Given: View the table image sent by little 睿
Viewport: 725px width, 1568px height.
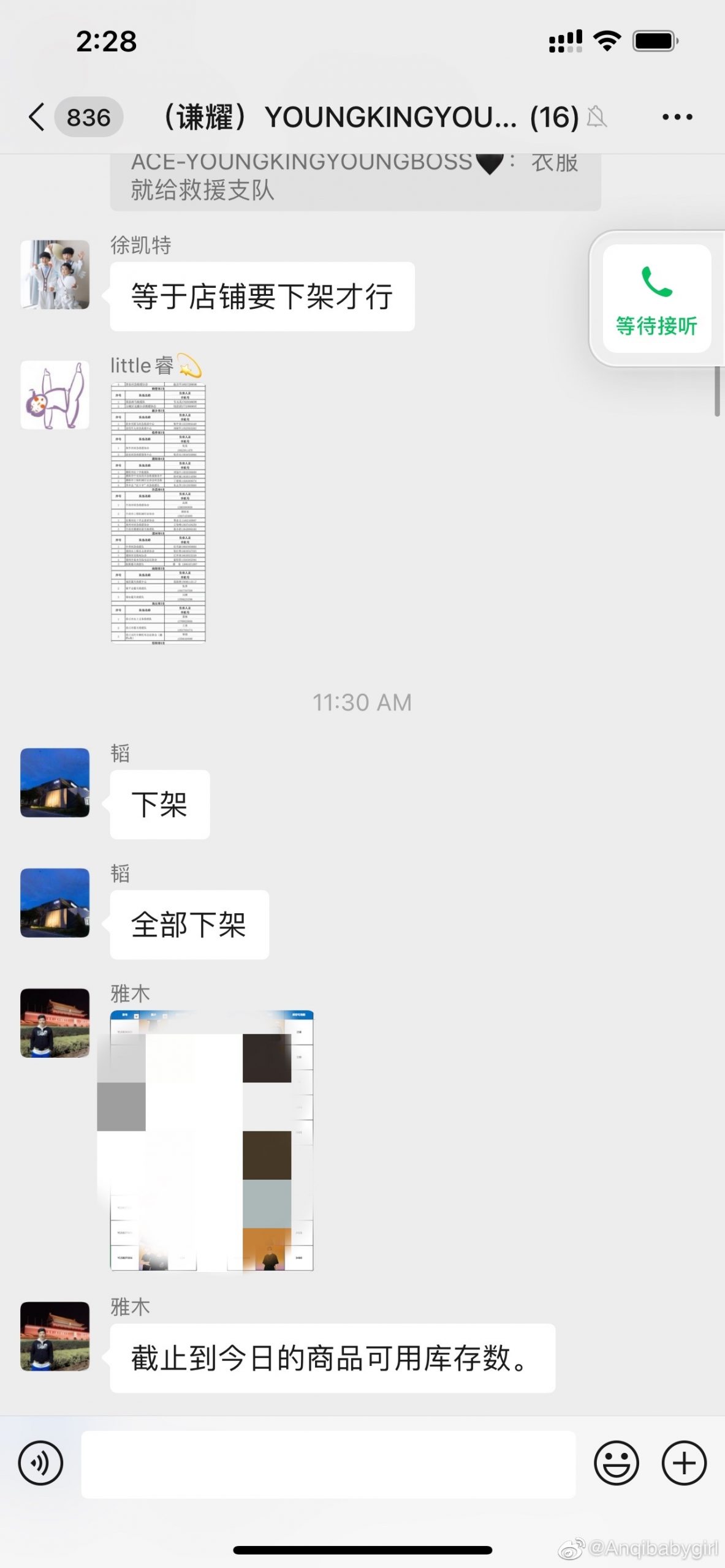Looking at the screenshot, I should click(158, 513).
